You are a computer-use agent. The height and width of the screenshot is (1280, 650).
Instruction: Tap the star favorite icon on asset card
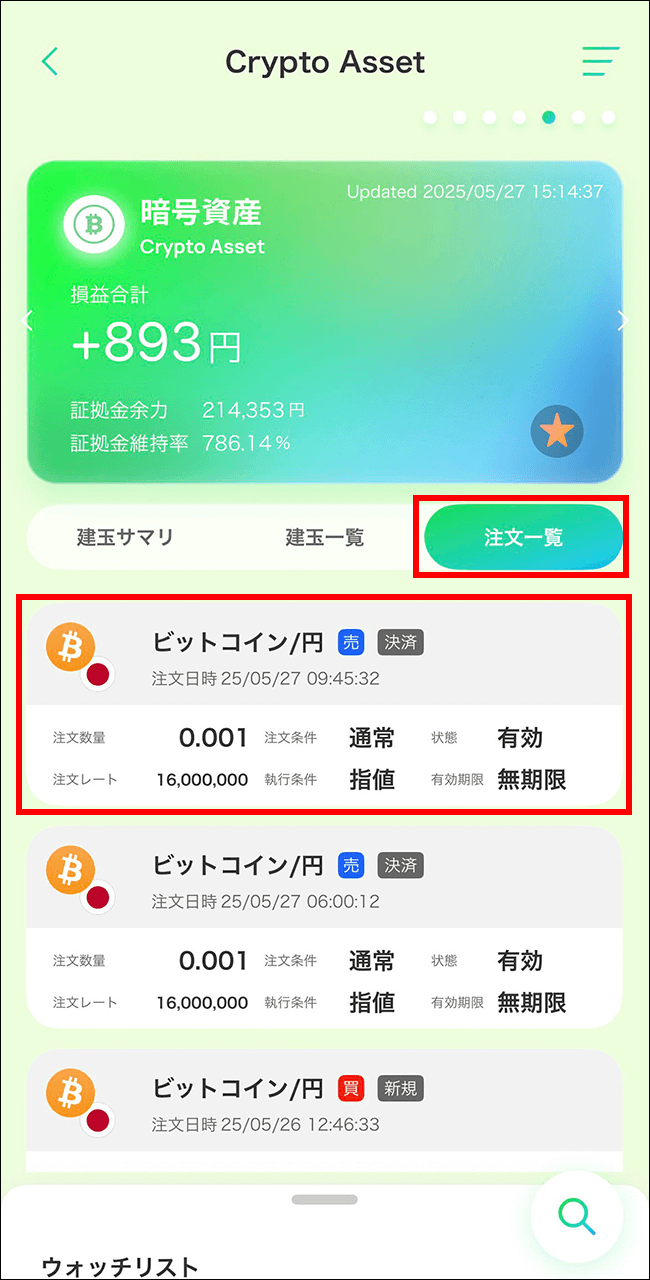(557, 432)
